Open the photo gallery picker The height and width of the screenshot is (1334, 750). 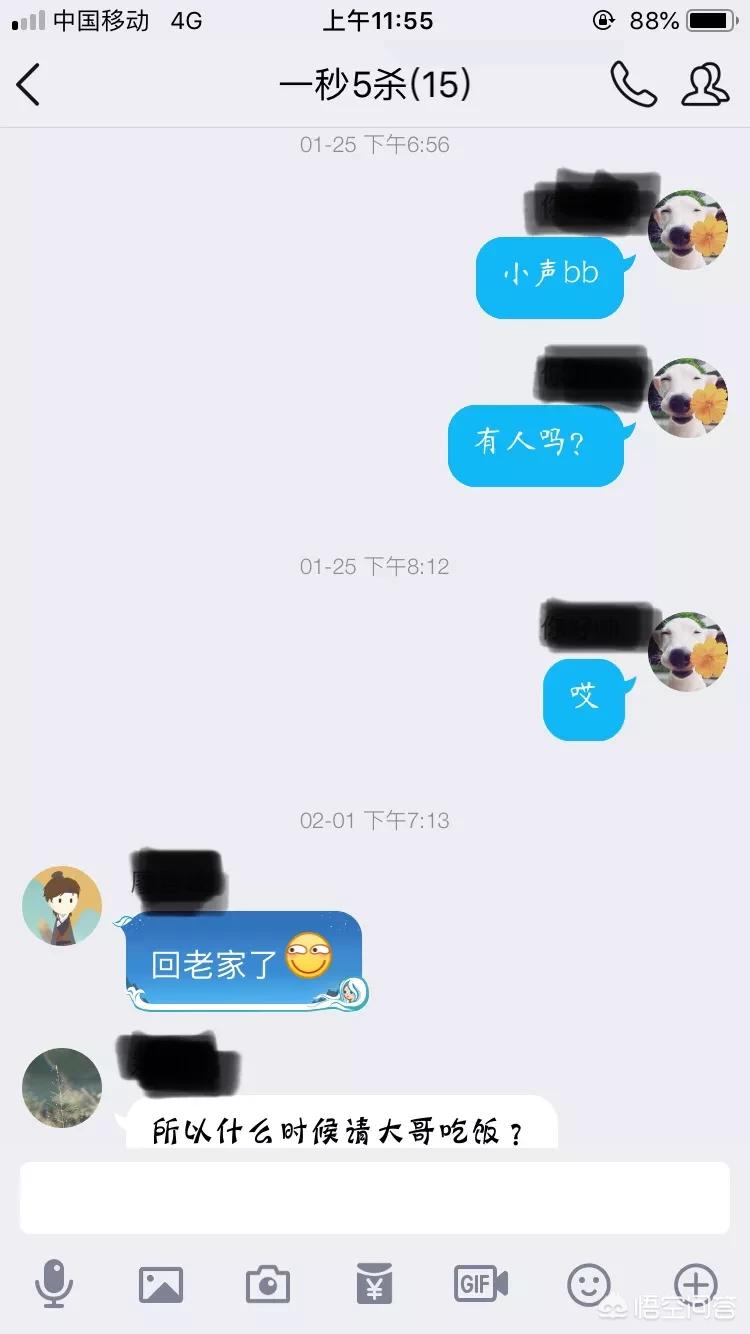pyautogui.click(x=161, y=1284)
